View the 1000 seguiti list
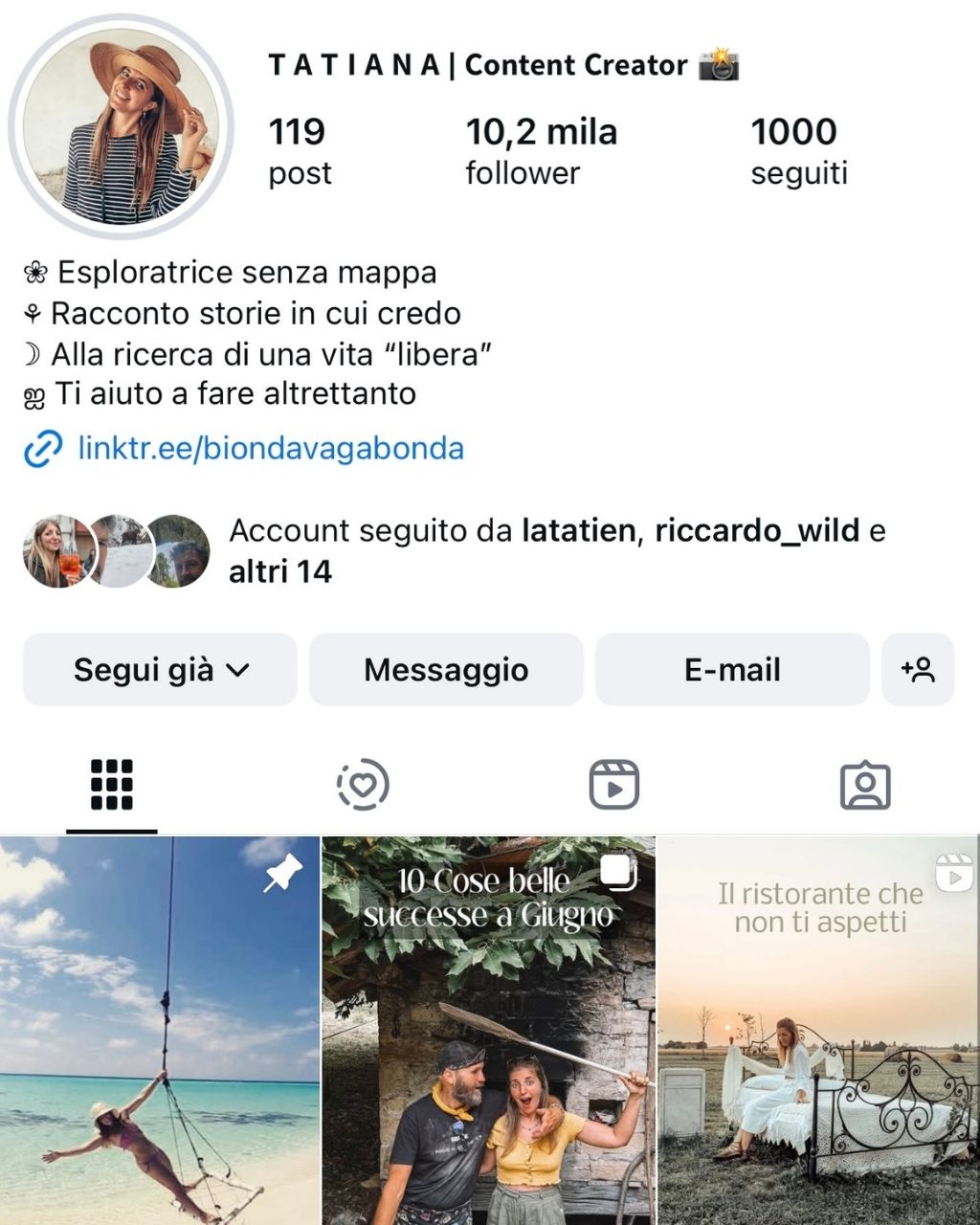Image resolution: width=980 pixels, height=1225 pixels. tap(798, 151)
